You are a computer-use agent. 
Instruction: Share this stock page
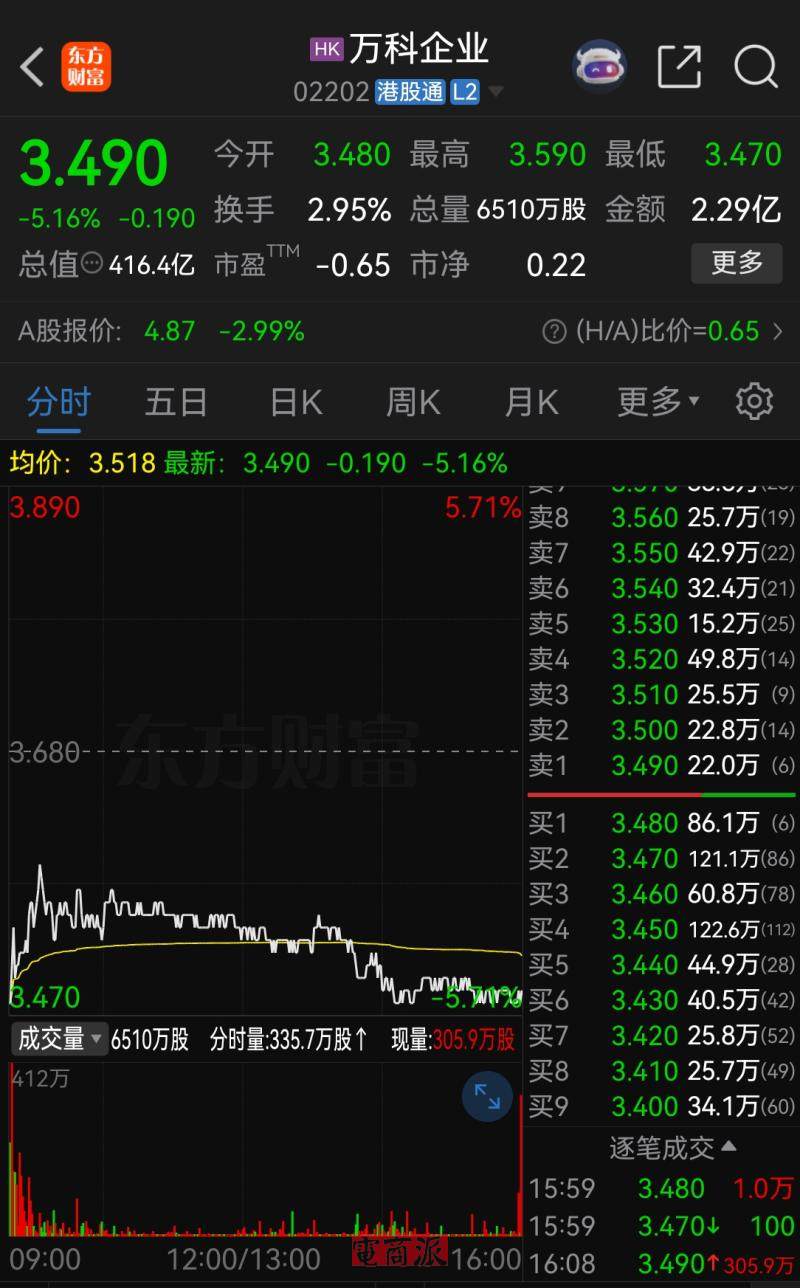[x=679, y=66]
